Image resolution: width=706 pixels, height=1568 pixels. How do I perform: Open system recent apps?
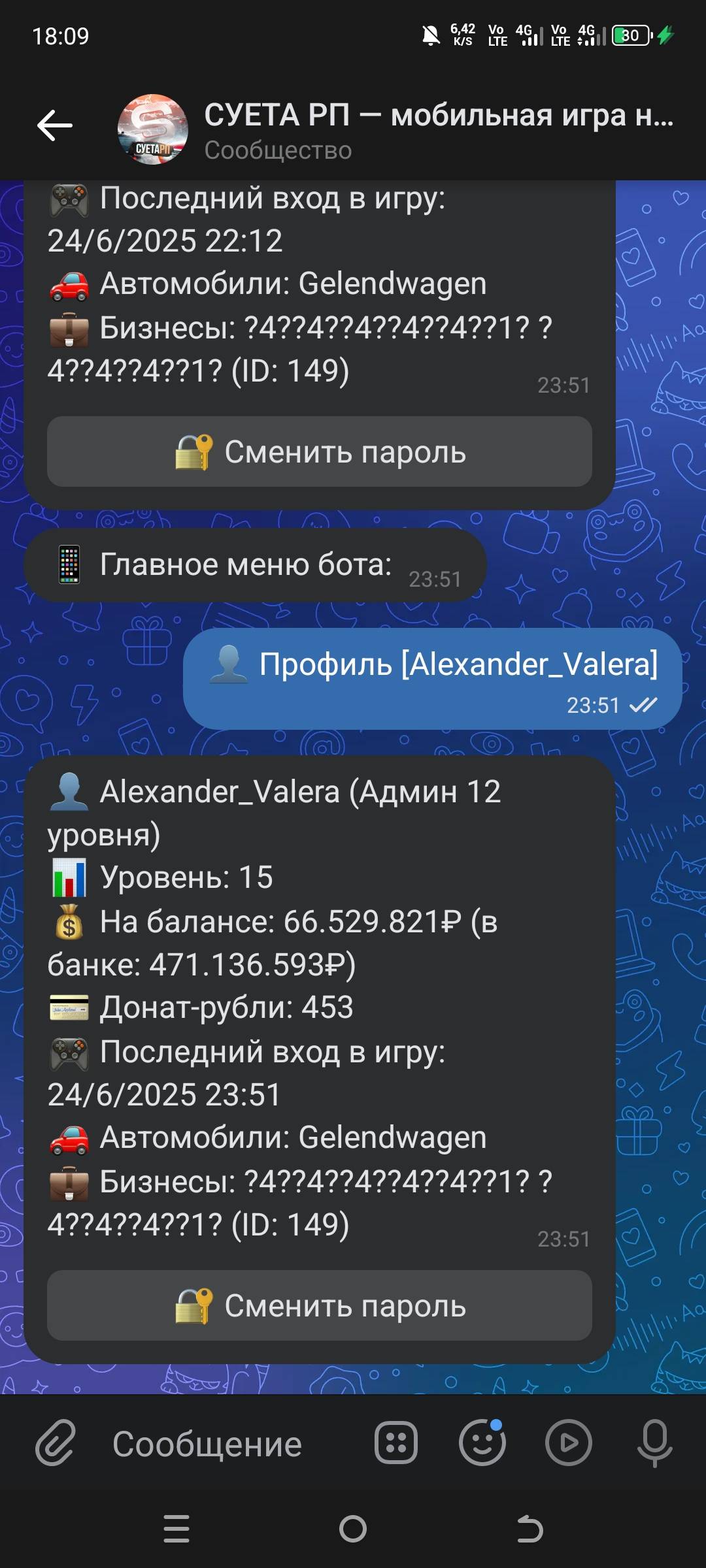(x=176, y=1529)
